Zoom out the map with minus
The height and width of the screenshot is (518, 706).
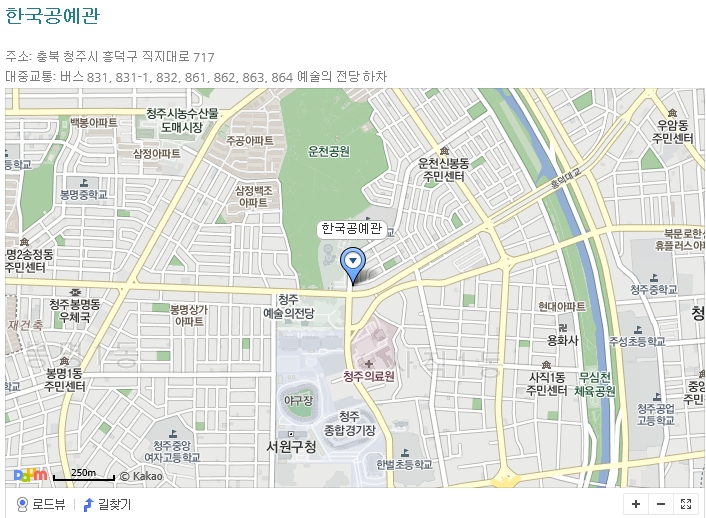point(660,504)
